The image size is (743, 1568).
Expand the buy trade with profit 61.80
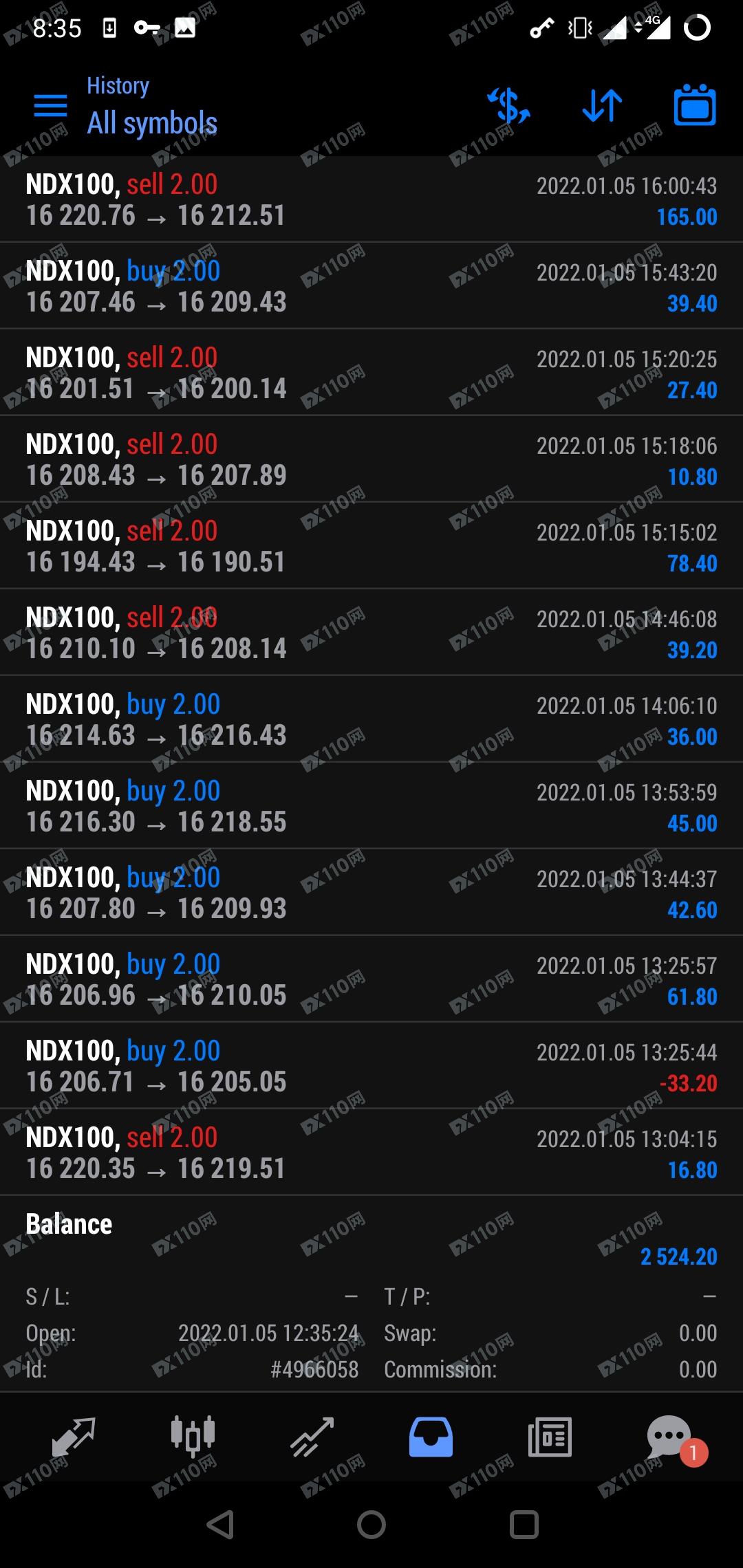coord(371,979)
